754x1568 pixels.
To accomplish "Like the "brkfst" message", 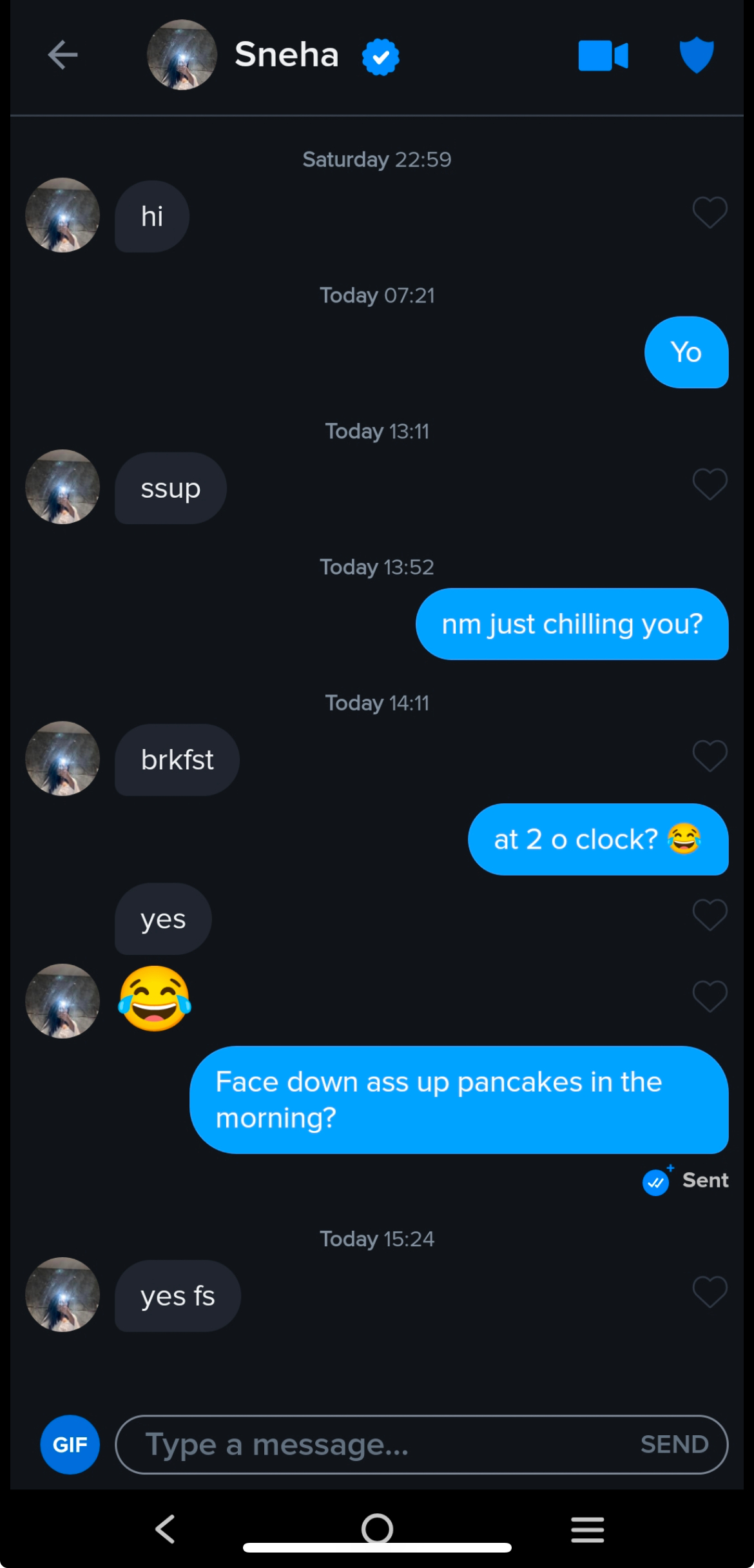I will (x=710, y=756).
